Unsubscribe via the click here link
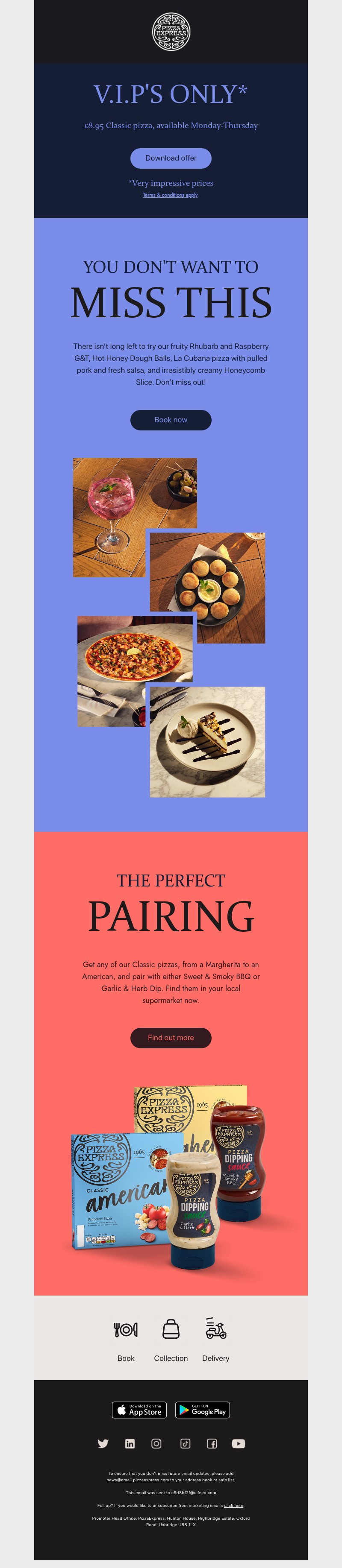342x1568 pixels. tap(233, 1505)
